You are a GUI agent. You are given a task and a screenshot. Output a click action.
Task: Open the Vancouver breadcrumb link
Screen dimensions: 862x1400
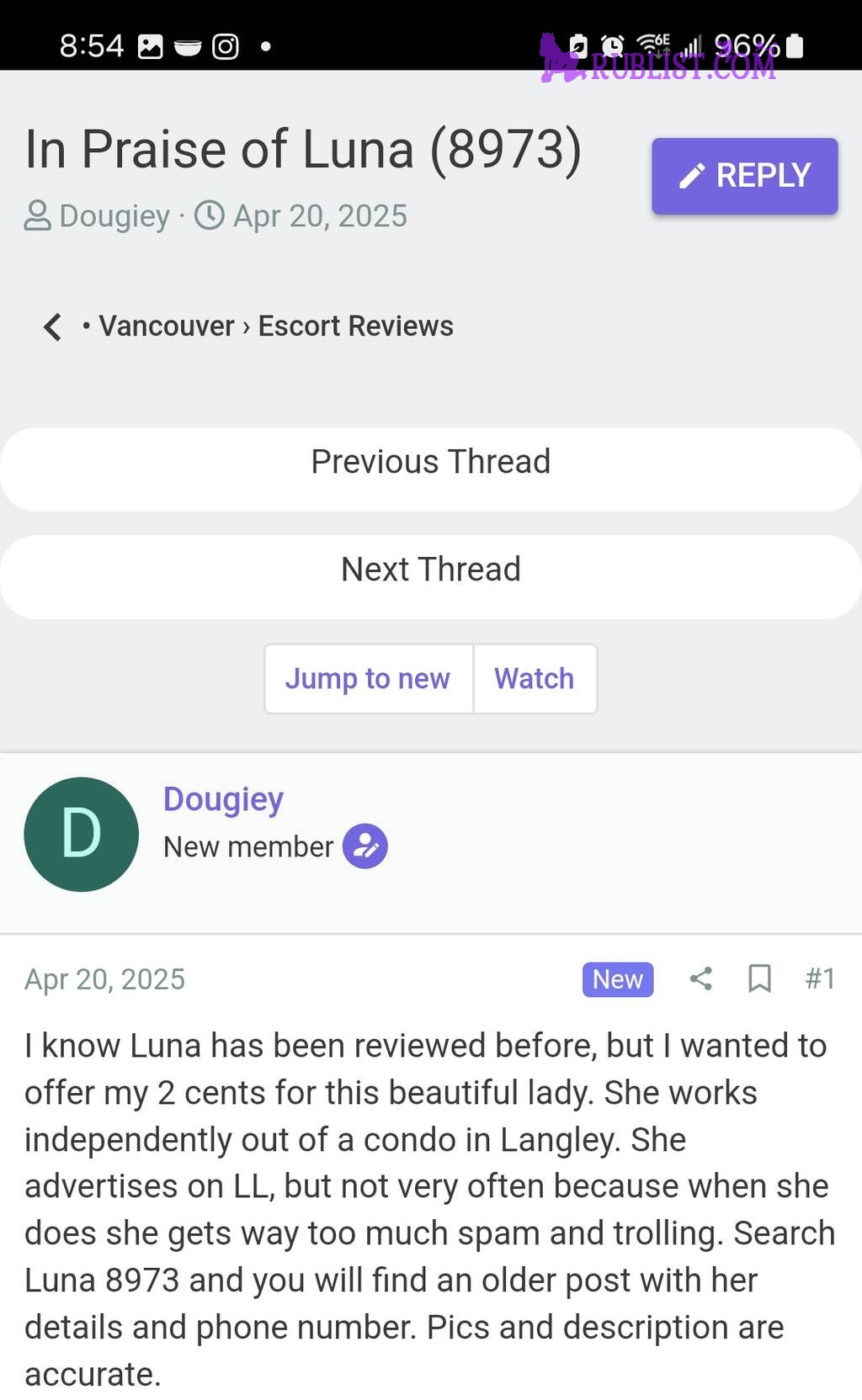click(x=166, y=326)
